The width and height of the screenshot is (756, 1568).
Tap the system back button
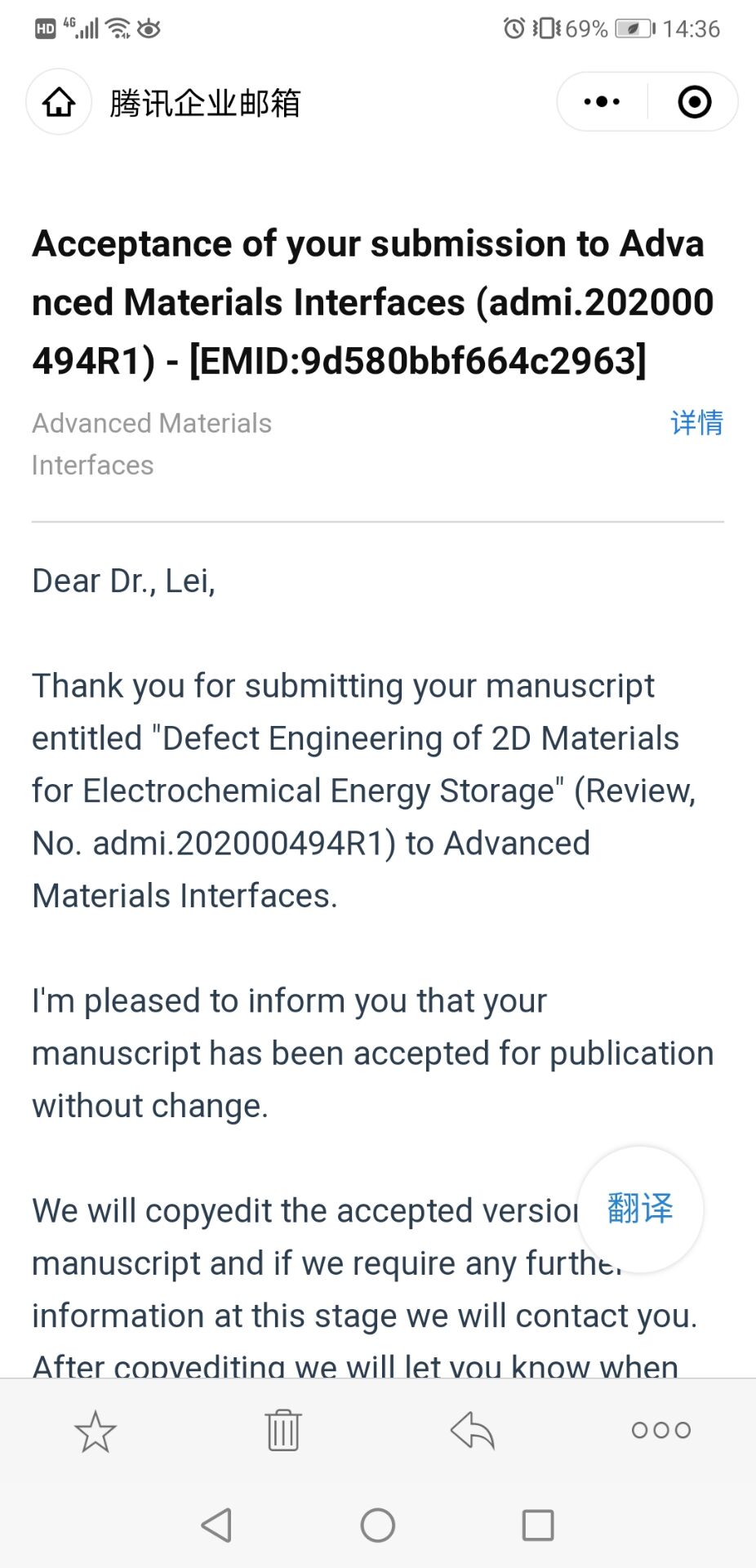(217, 1525)
